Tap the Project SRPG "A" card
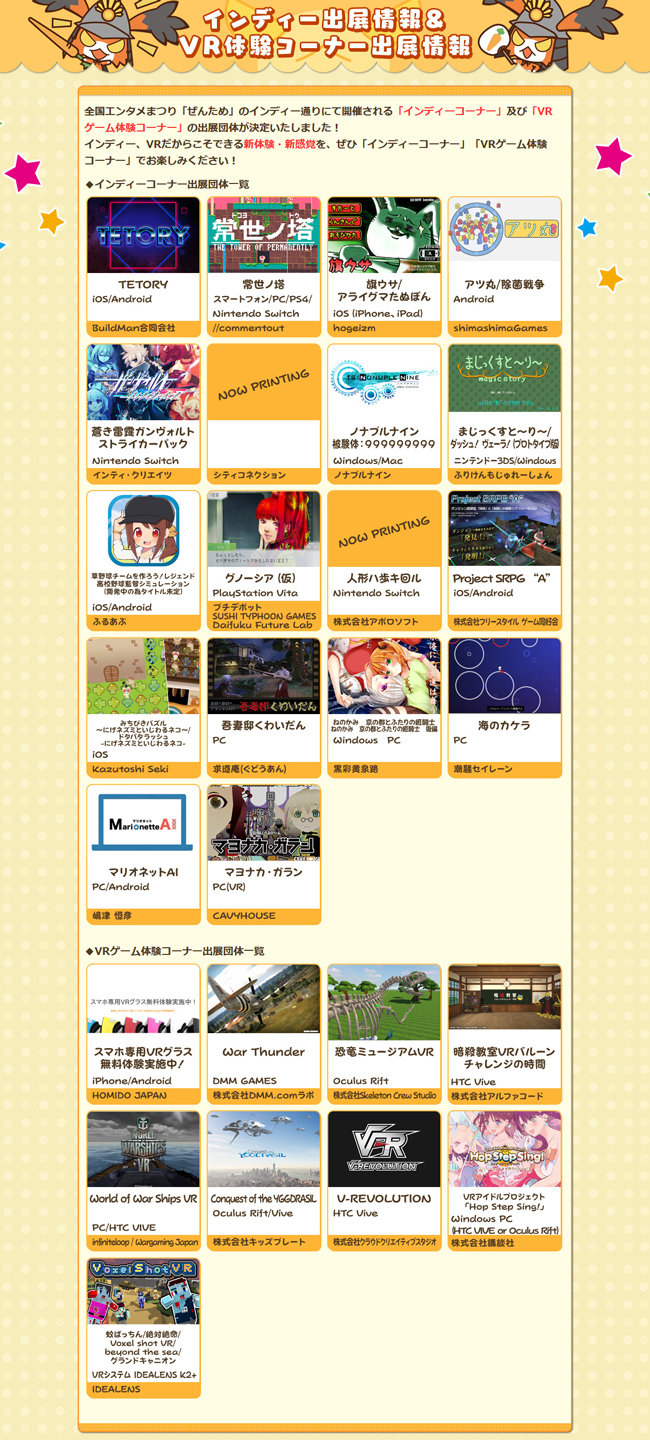Image resolution: width=650 pixels, height=1440 pixels. pos(505,560)
